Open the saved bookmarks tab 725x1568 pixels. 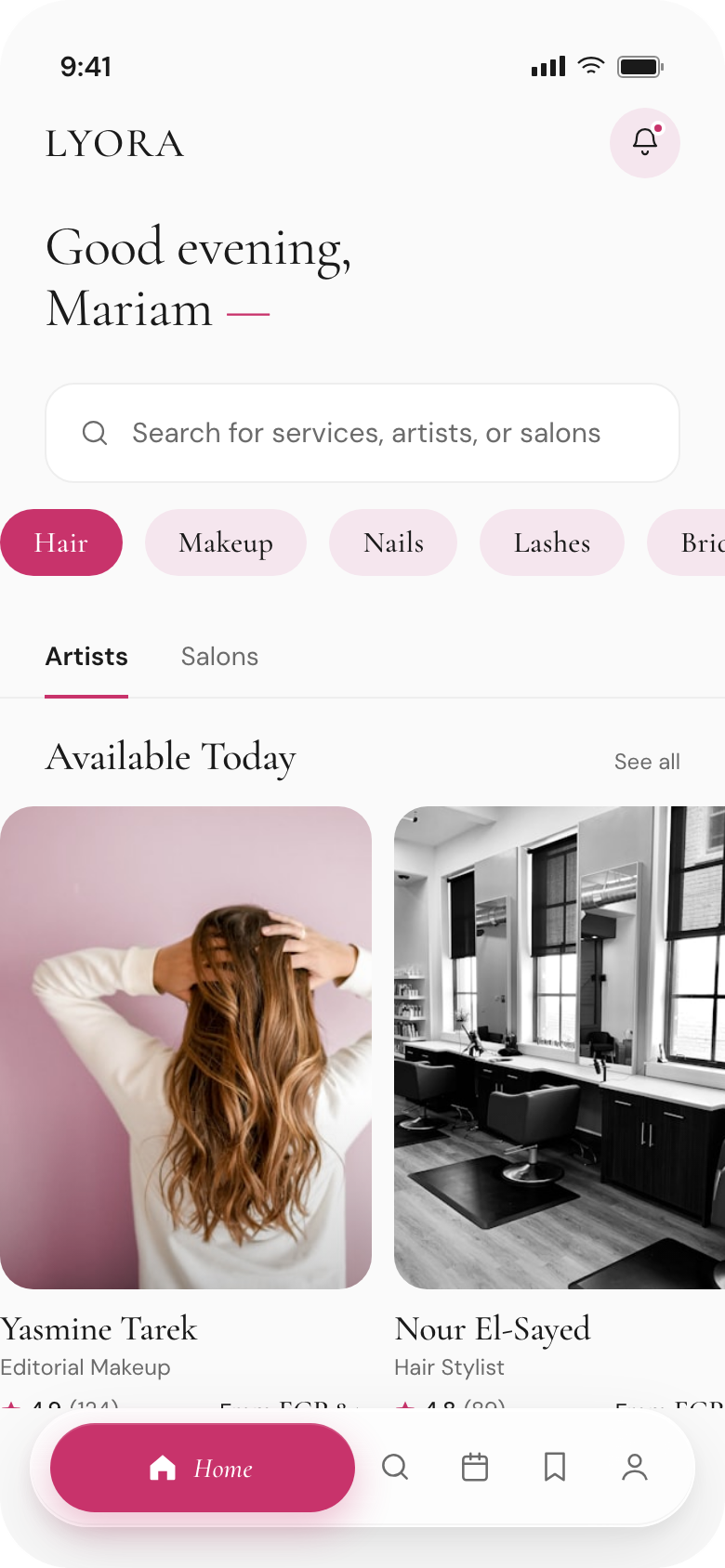[x=555, y=1467]
